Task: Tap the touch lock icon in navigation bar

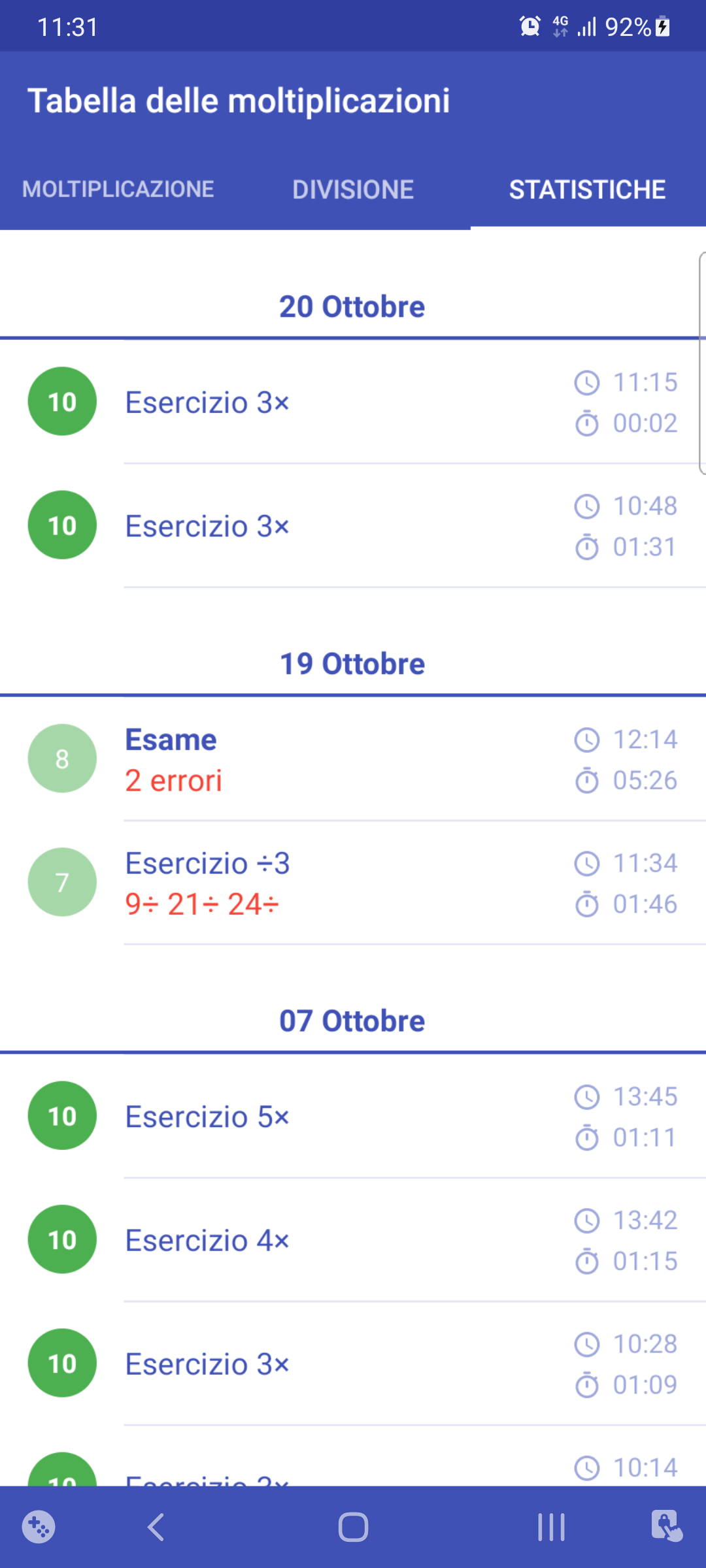Action: [667, 1526]
